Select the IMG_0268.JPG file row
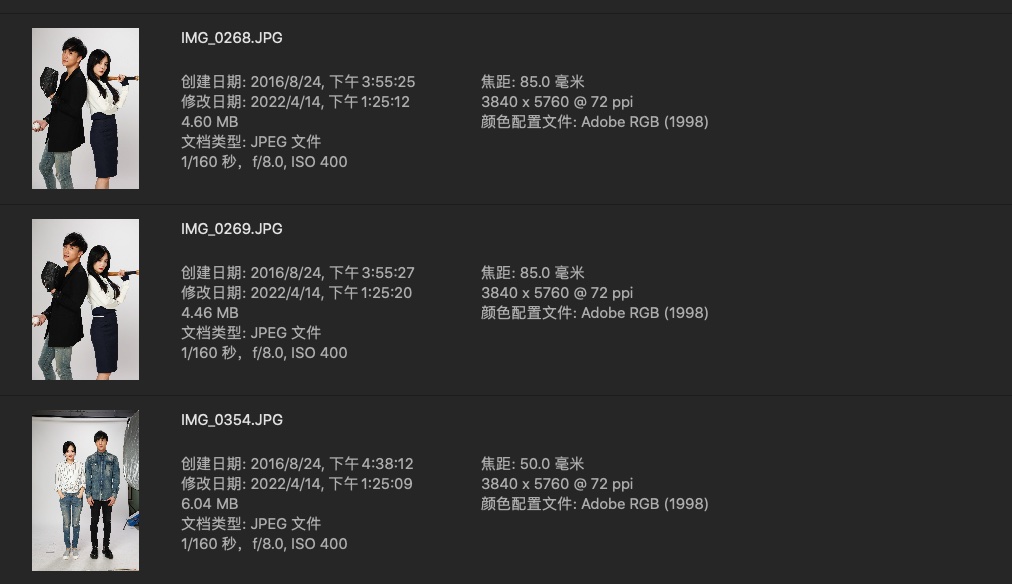 click(x=232, y=38)
